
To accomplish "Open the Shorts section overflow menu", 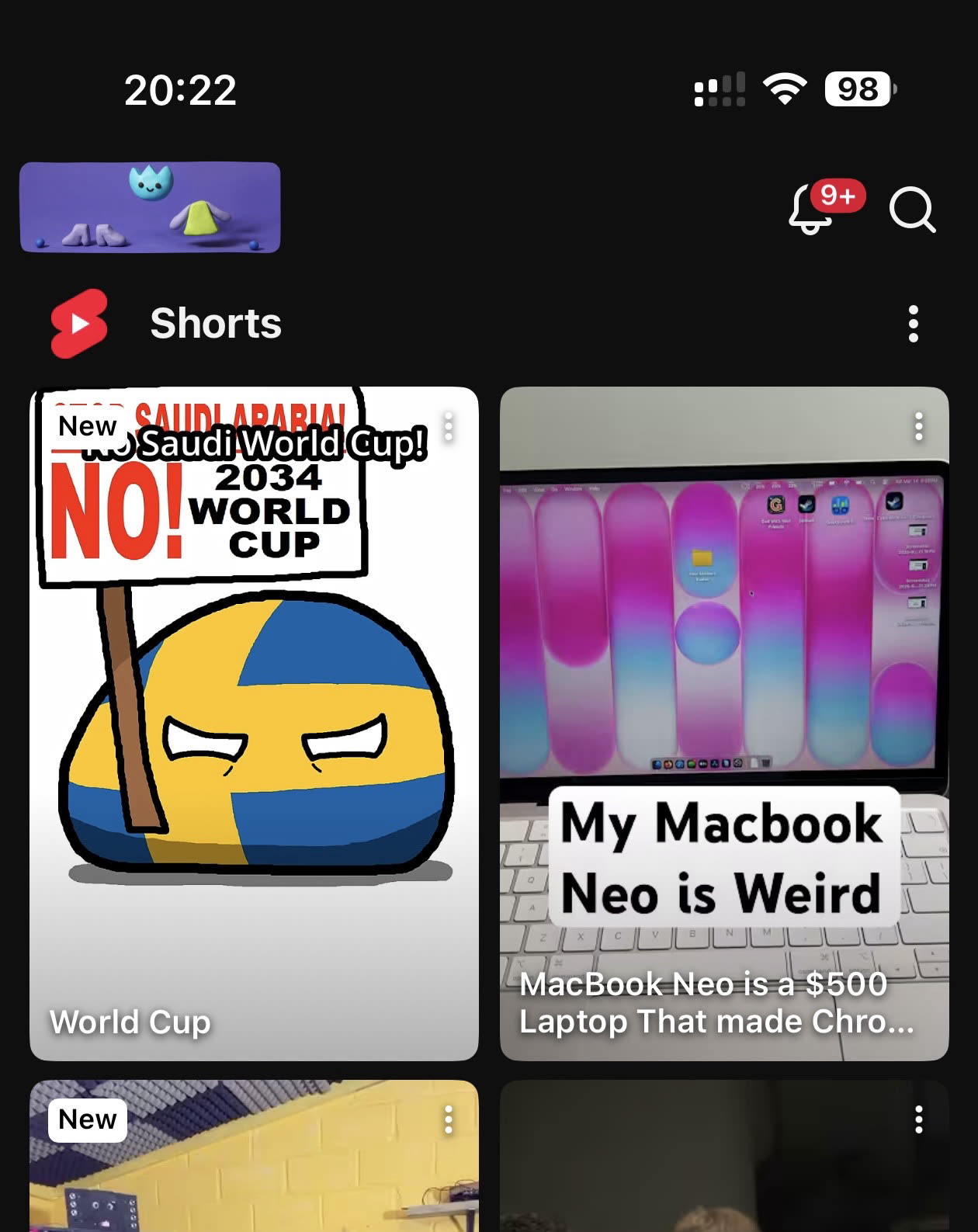I will click(914, 324).
